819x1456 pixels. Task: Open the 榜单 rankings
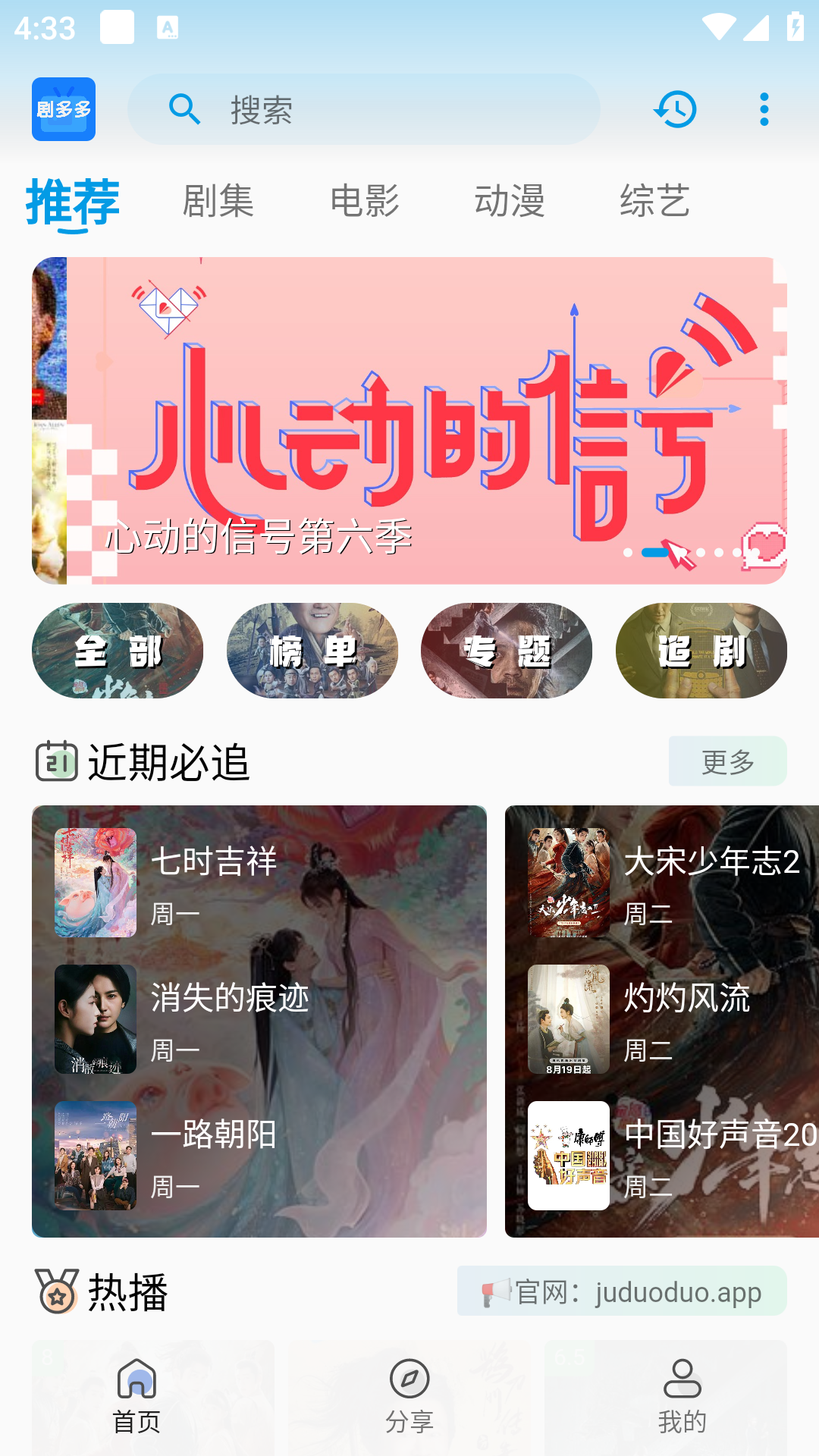pos(312,651)
